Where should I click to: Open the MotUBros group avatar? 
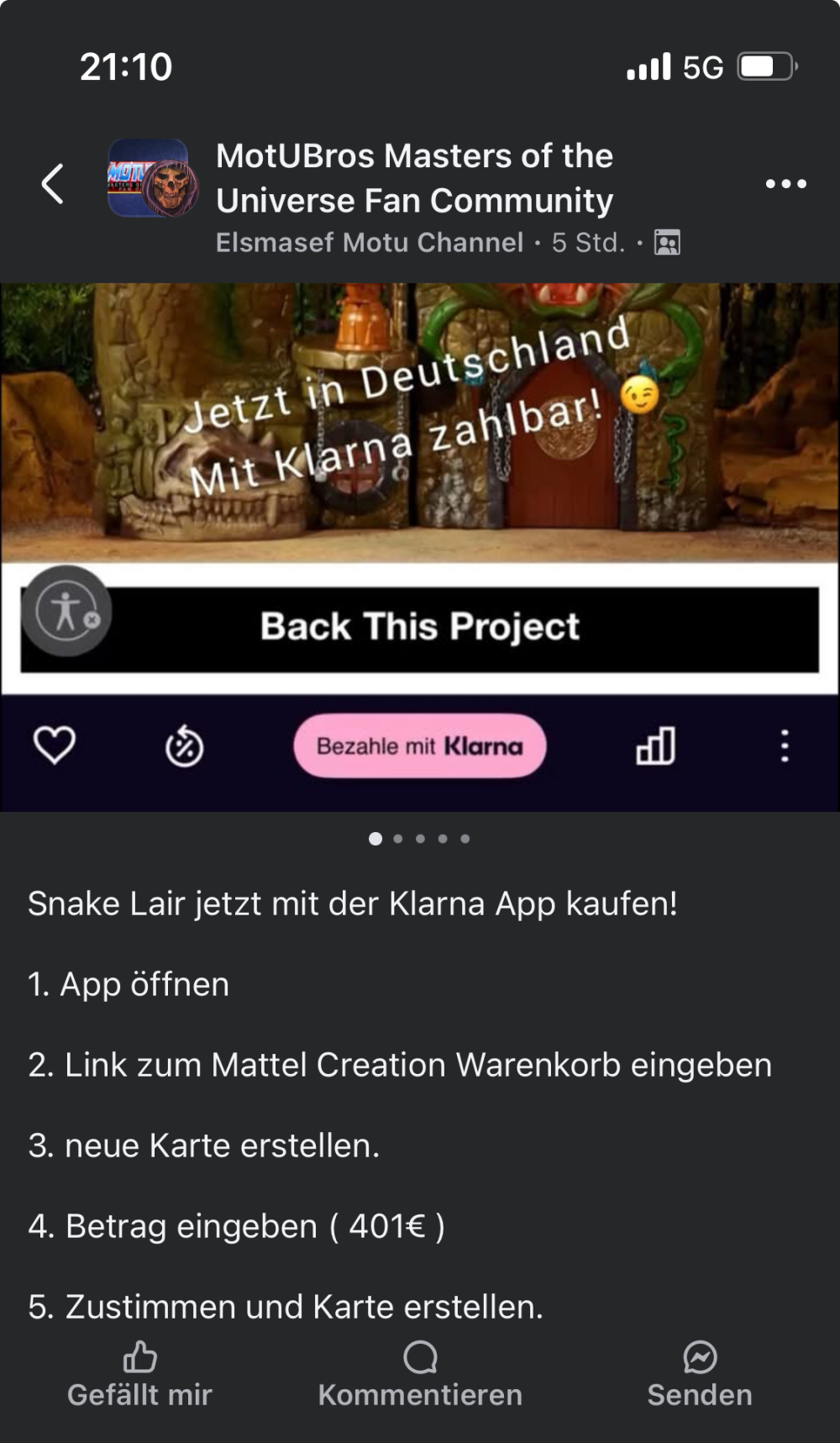pyautogui.click(x=152, y=178)
